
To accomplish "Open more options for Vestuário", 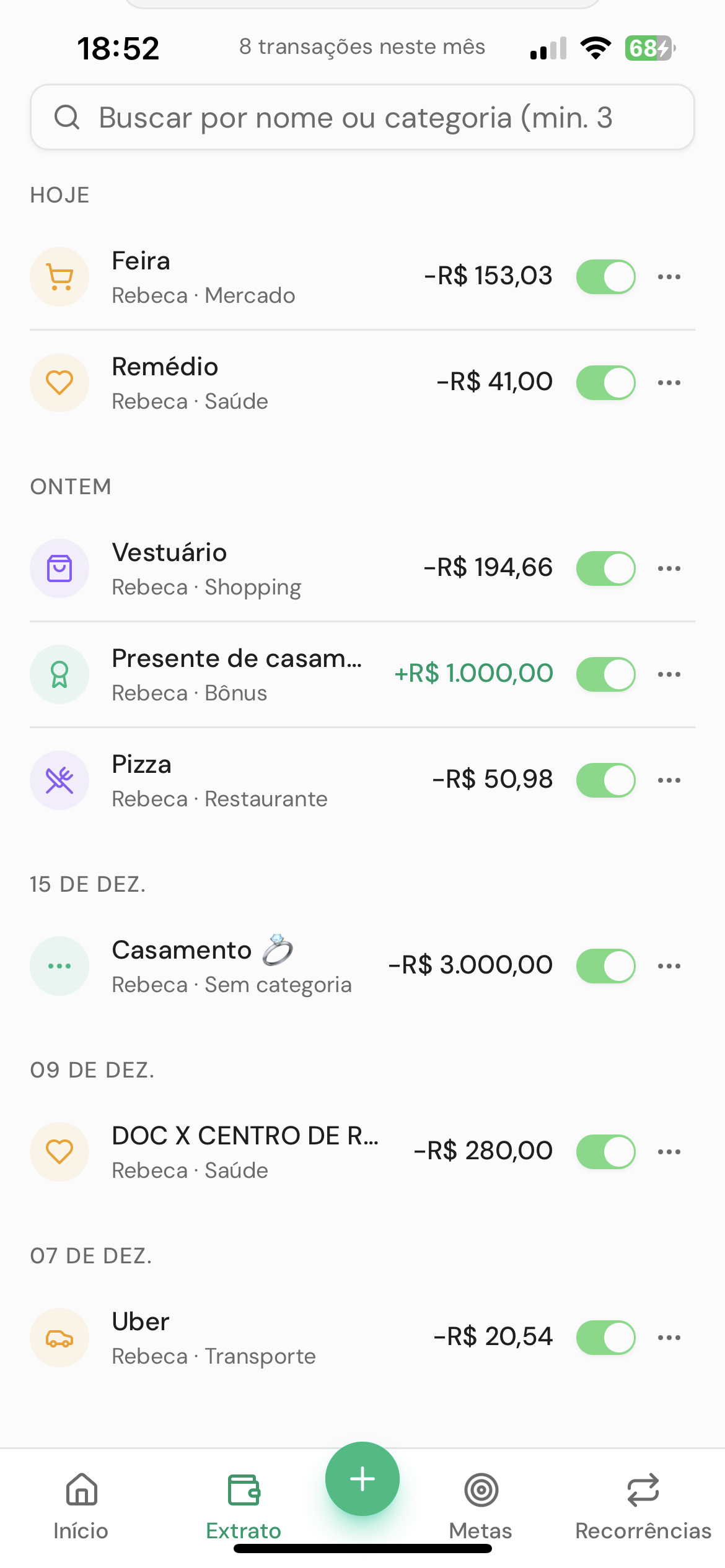I will pos(669,568).
